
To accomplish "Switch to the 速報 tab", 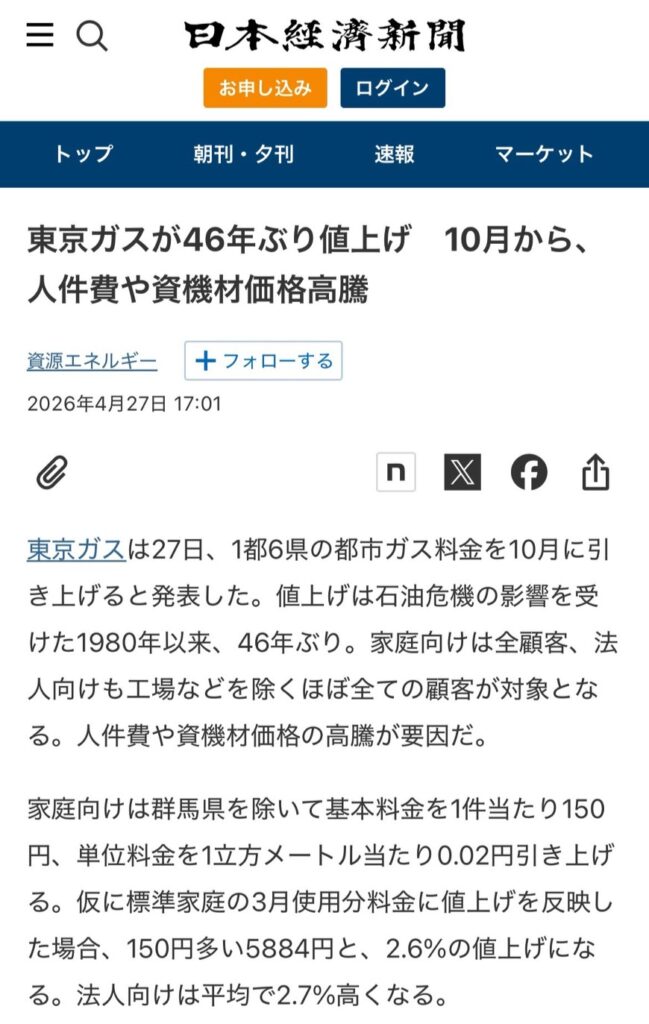I will (x=394, y=154).
